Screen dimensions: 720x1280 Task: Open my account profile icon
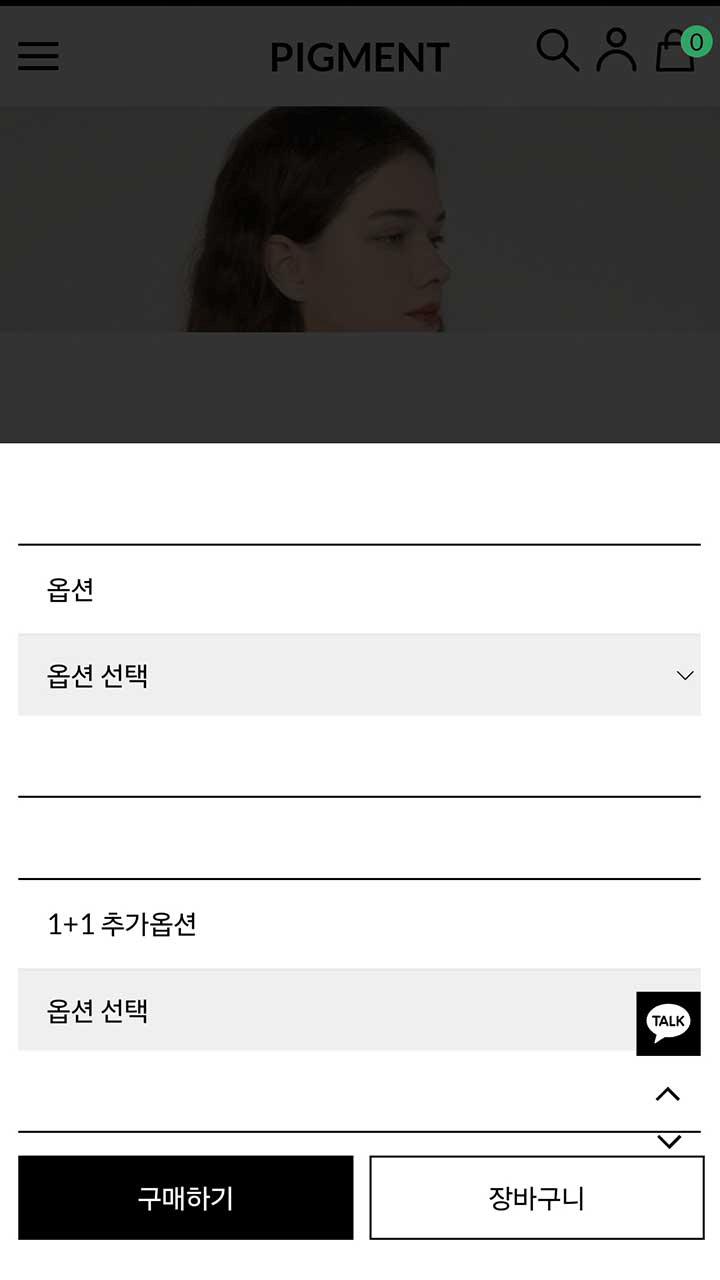point(616,50)
